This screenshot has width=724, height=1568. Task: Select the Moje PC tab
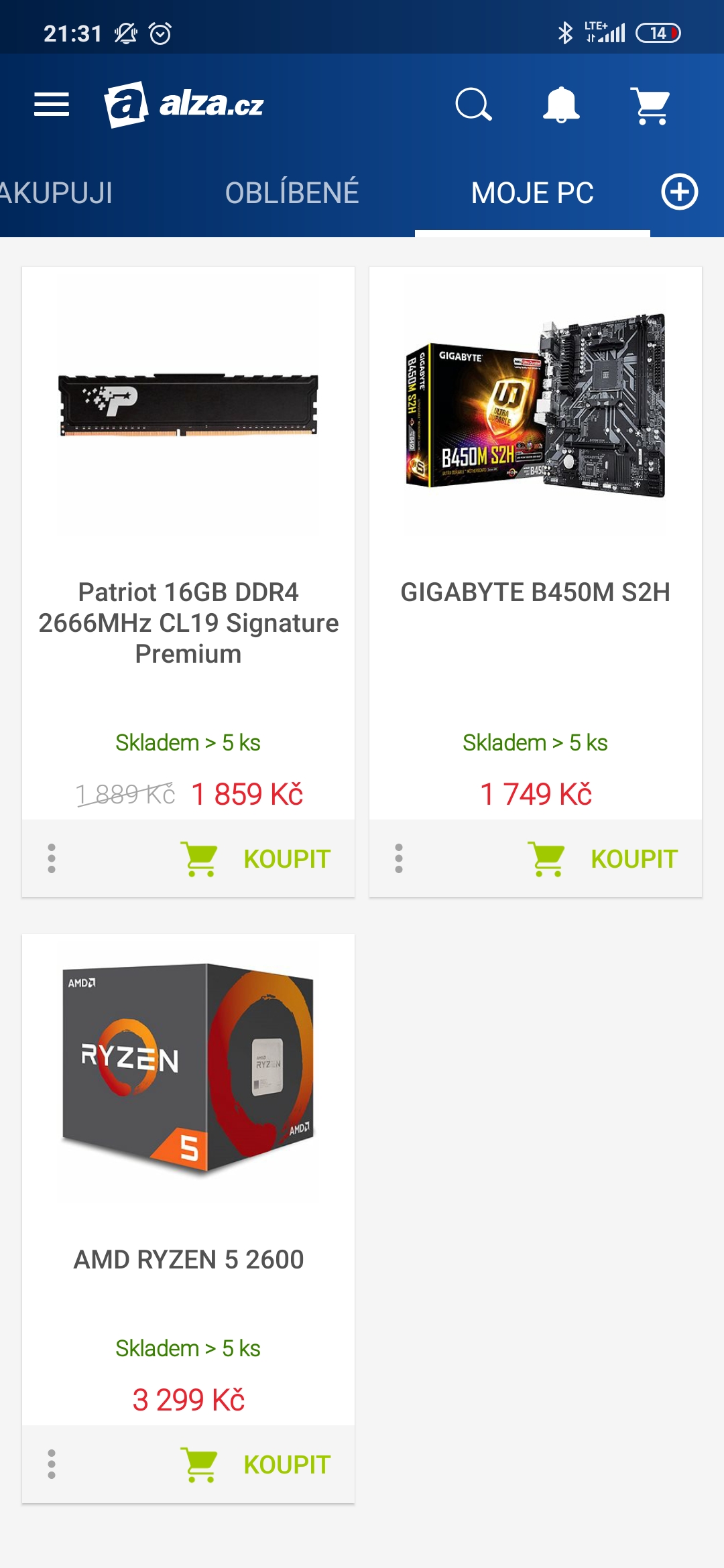[532, 193]
